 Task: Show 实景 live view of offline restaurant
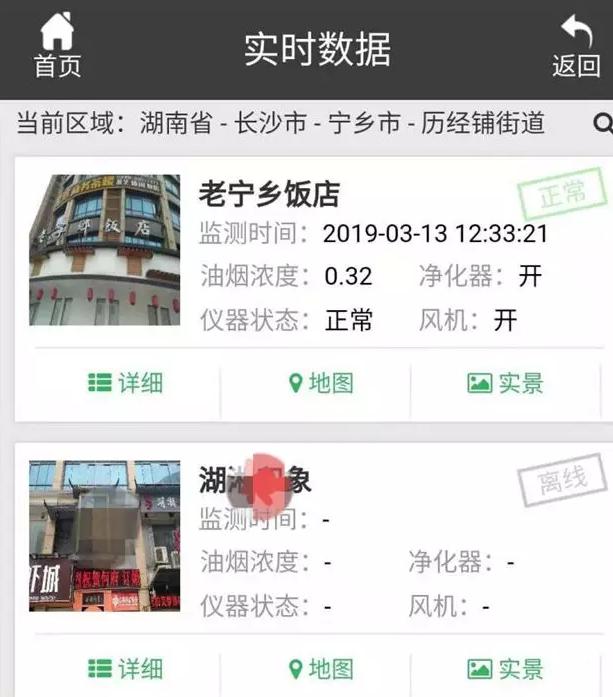coord(505,668)
